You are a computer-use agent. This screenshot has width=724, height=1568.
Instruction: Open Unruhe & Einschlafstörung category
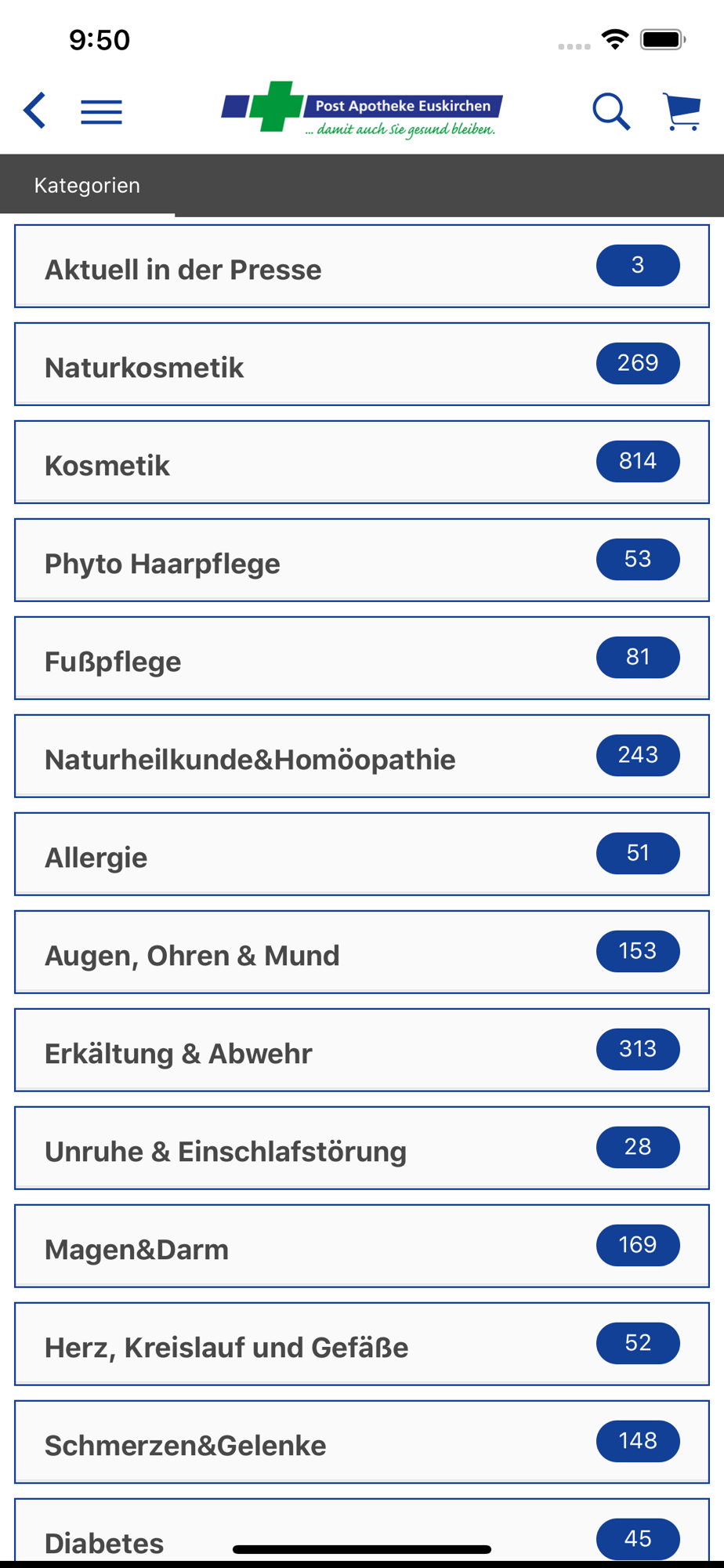pos(362,1149)
